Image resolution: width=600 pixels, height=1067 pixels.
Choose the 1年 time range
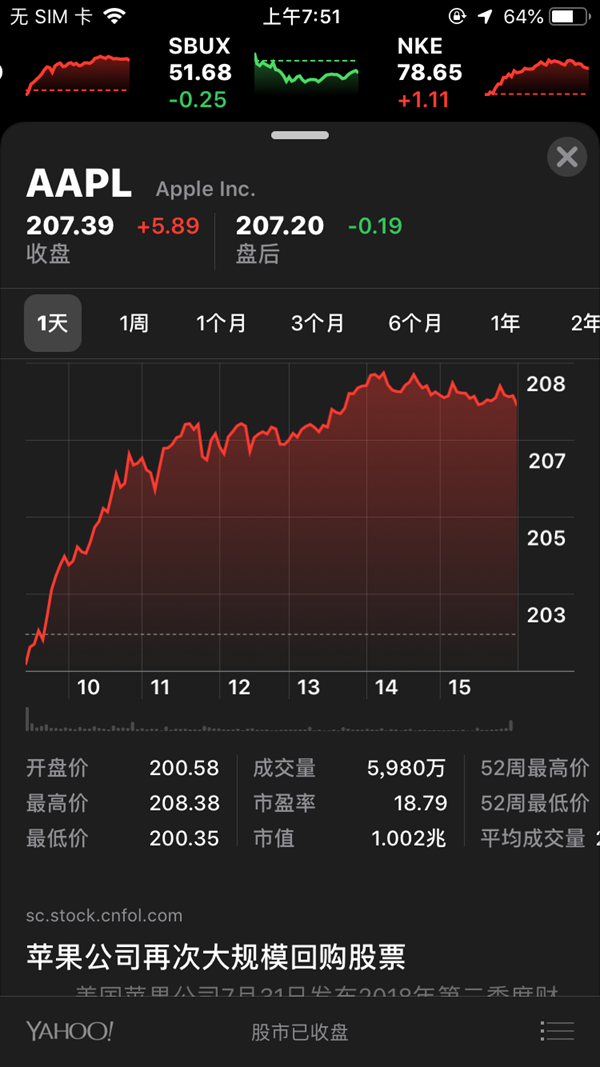(x=505, y=323)
